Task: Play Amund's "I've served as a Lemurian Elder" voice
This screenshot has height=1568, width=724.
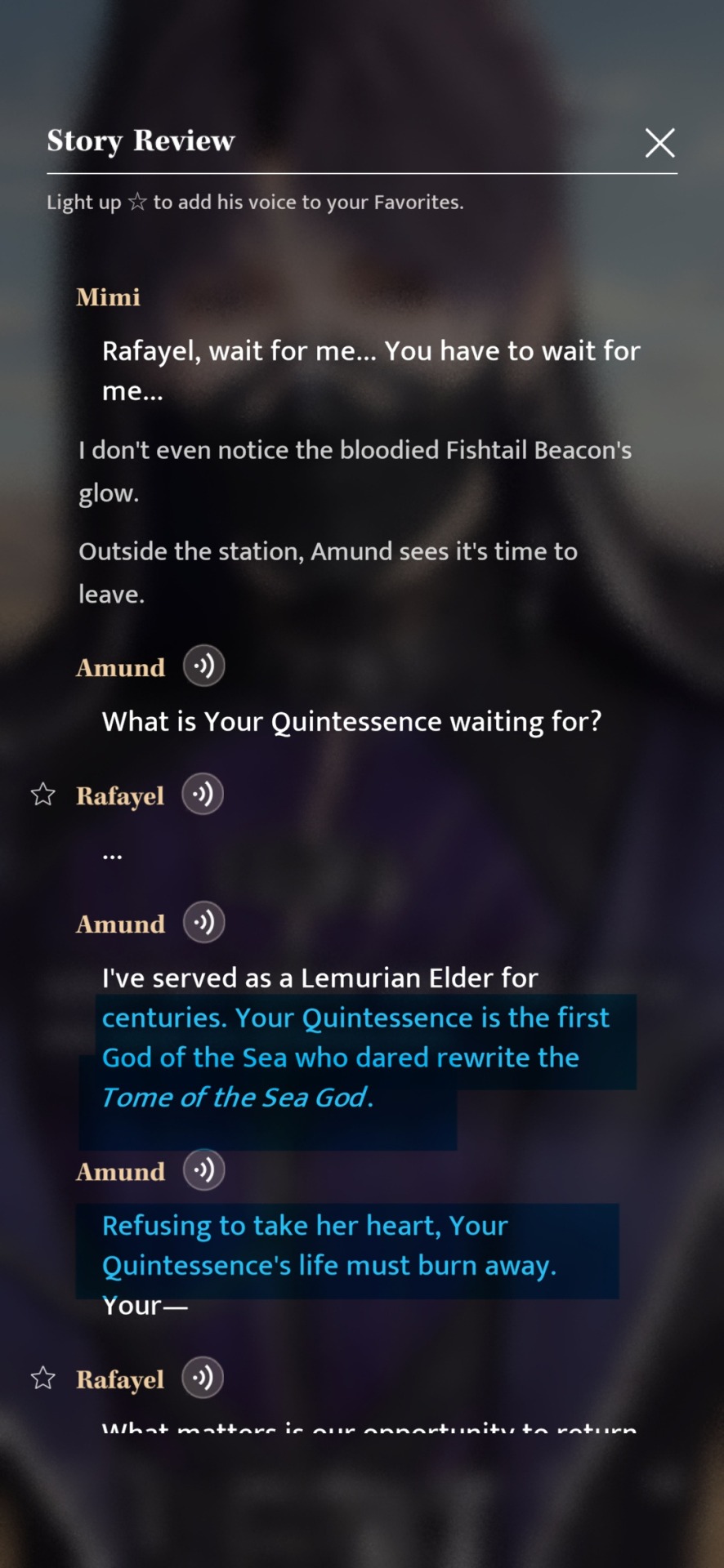Action: tap(203, 923)
